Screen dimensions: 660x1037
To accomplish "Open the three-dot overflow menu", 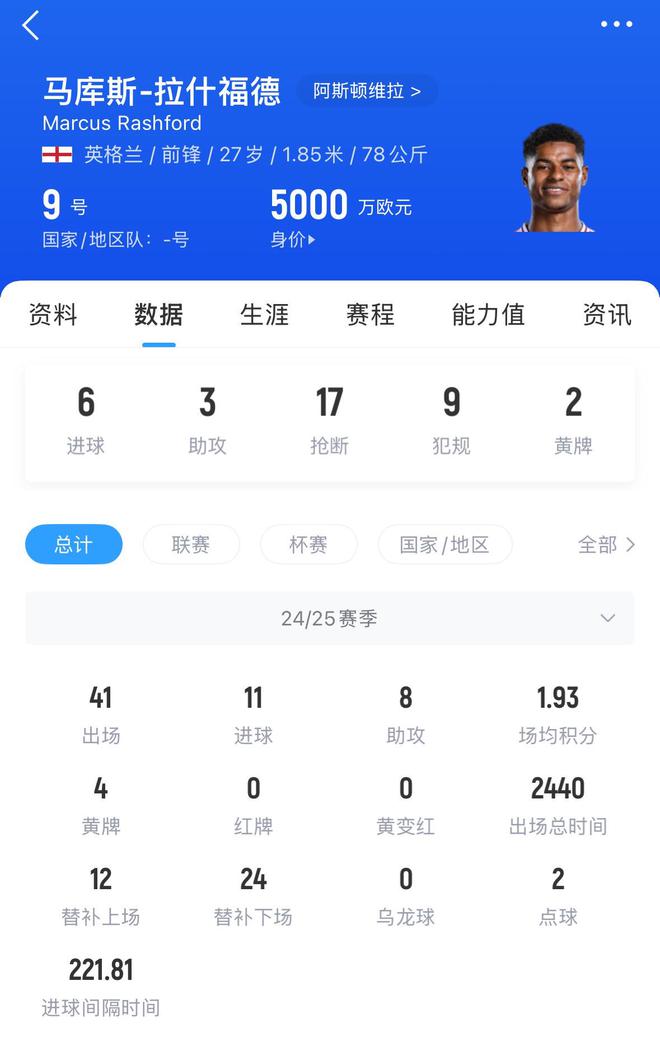I will coord(616,25).
